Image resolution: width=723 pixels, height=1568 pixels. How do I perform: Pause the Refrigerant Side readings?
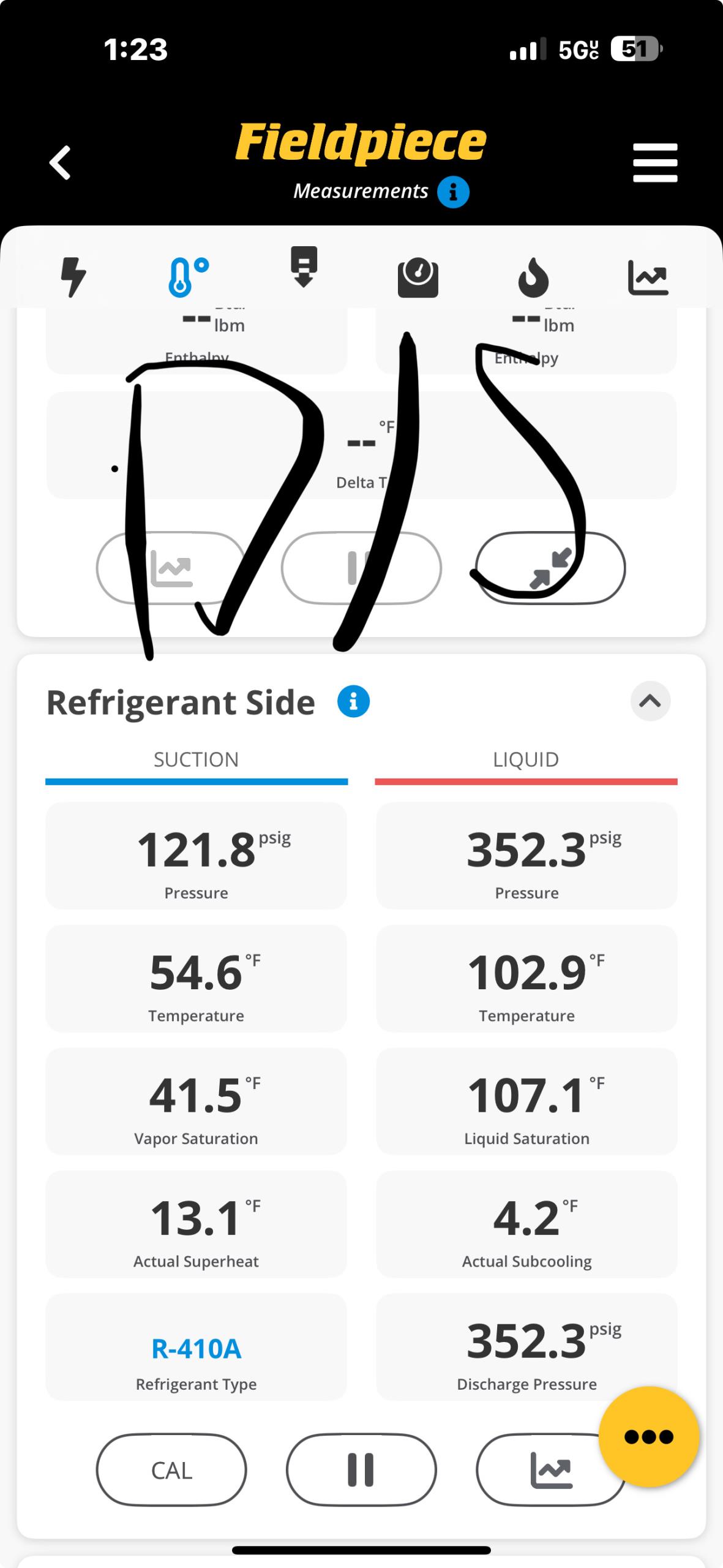[x=361, y=1471]
